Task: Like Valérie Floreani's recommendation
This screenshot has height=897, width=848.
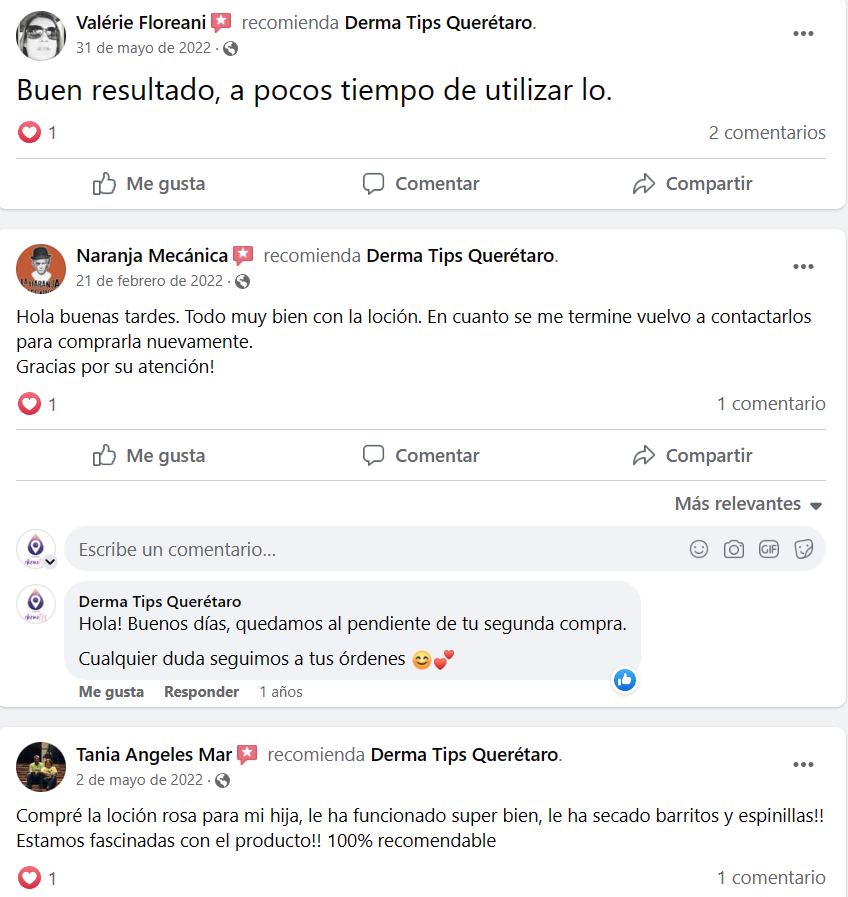Action: pos(149,184)
